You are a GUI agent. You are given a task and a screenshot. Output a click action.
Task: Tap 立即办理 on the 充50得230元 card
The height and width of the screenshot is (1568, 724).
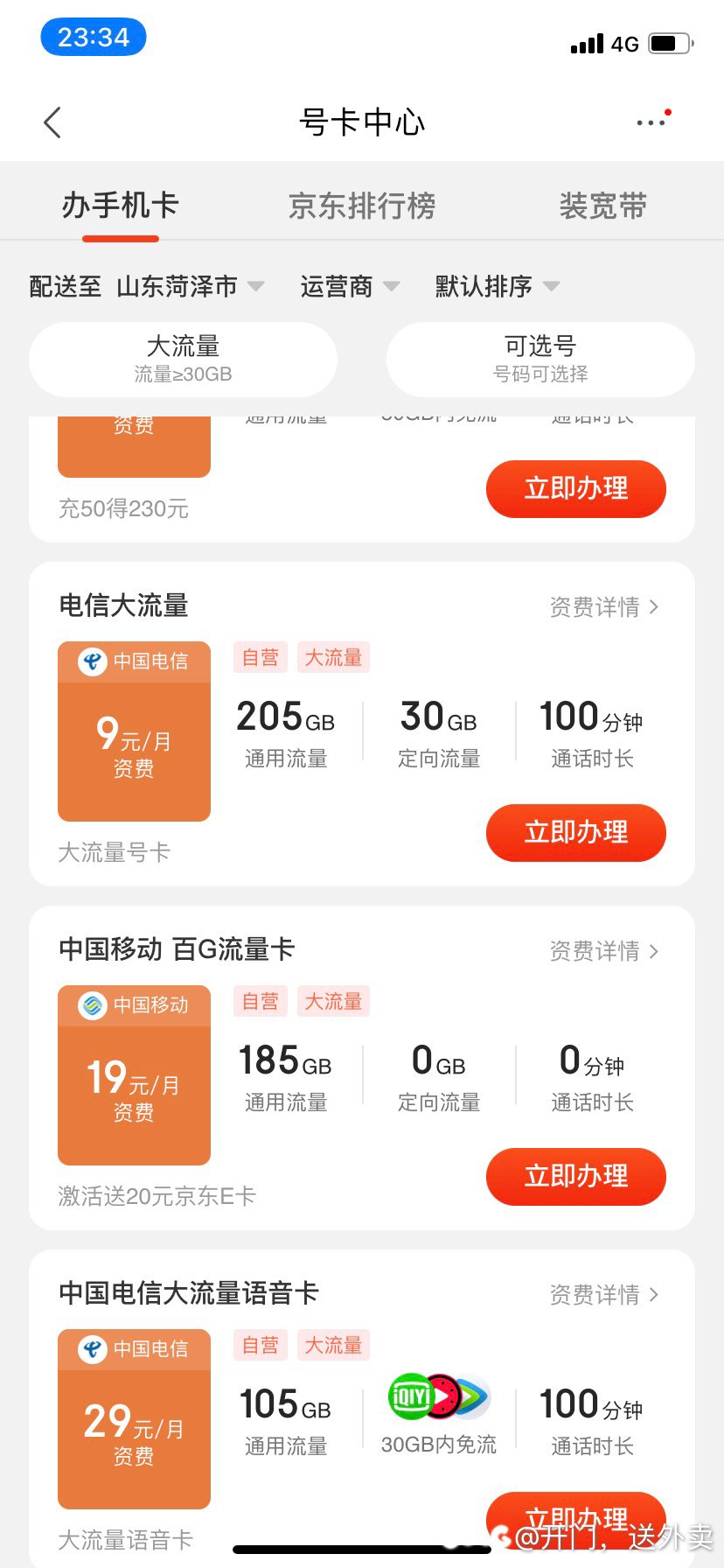576,488
